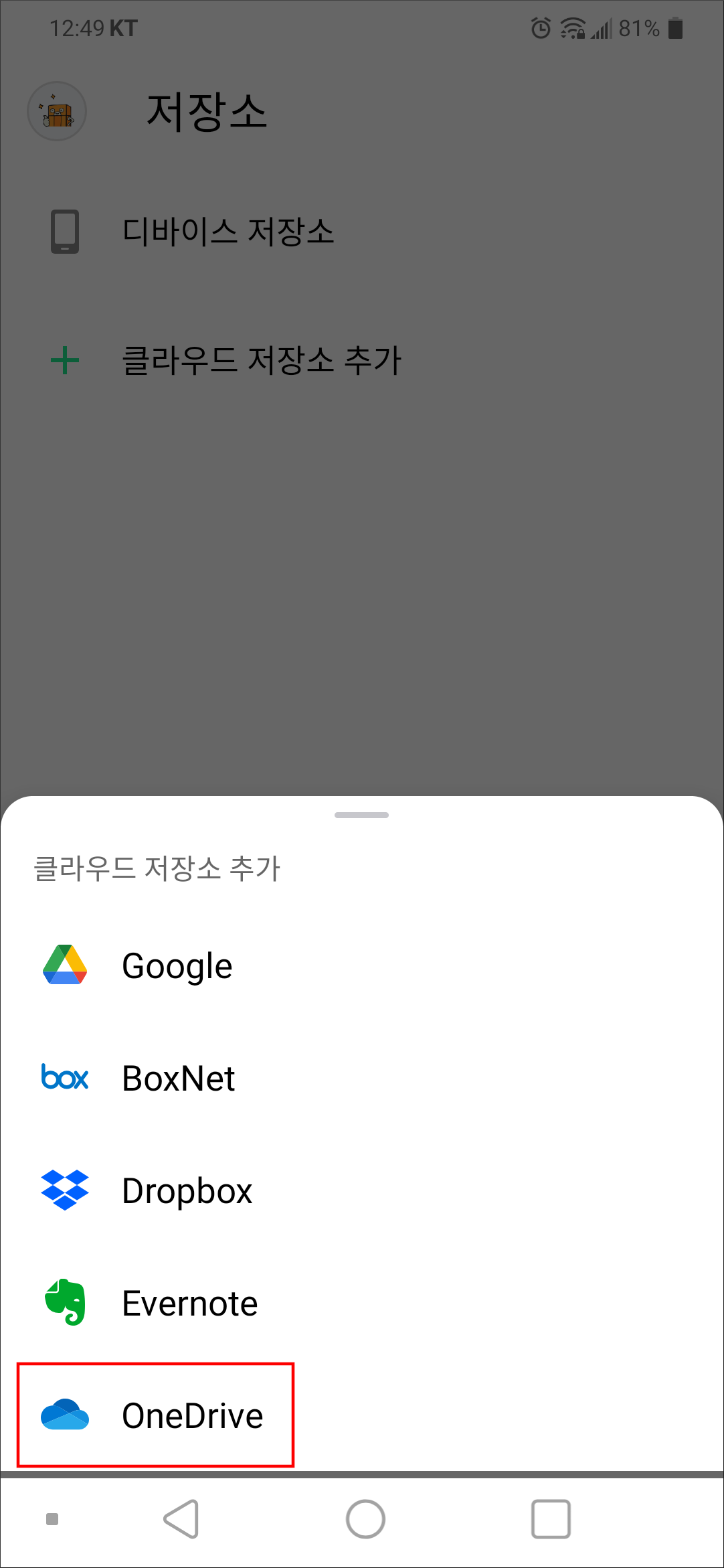Click the green plus icon for adding cloud storage

(64, 360)
